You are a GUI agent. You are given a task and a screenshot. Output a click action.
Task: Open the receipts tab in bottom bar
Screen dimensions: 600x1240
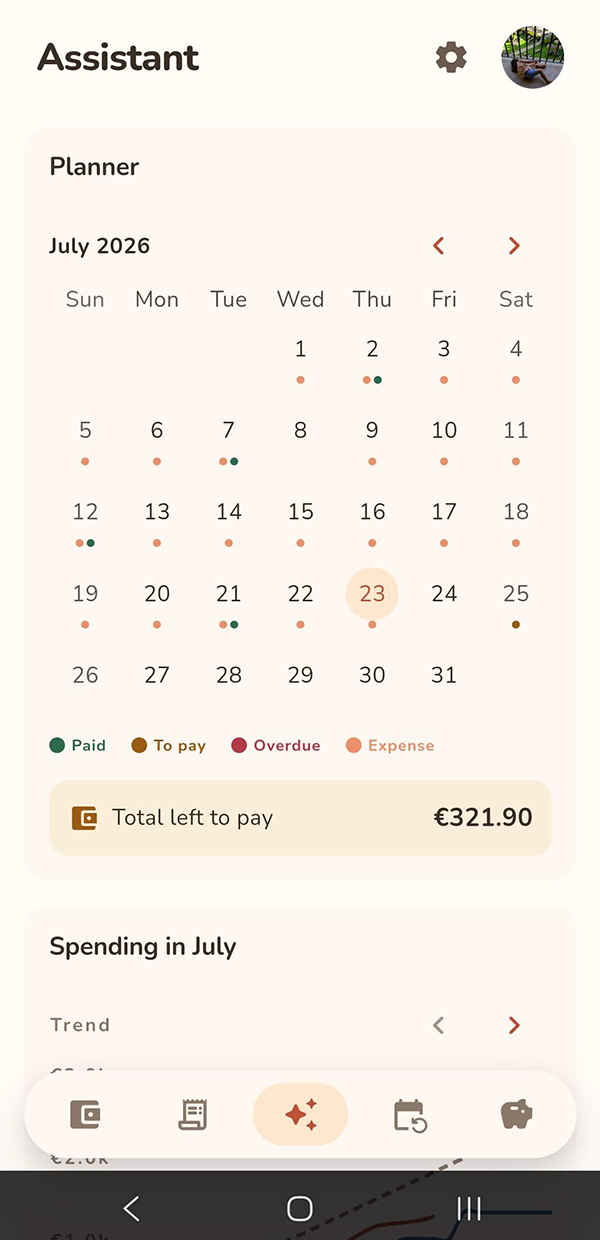193,1114
